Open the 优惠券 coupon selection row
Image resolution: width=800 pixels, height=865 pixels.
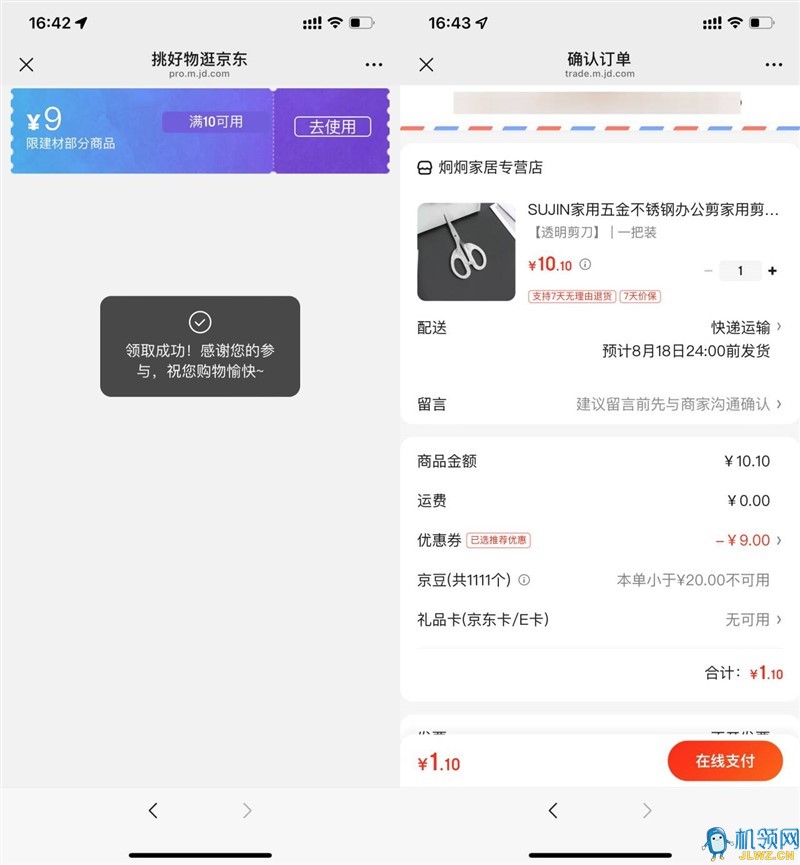coord(600,540)
